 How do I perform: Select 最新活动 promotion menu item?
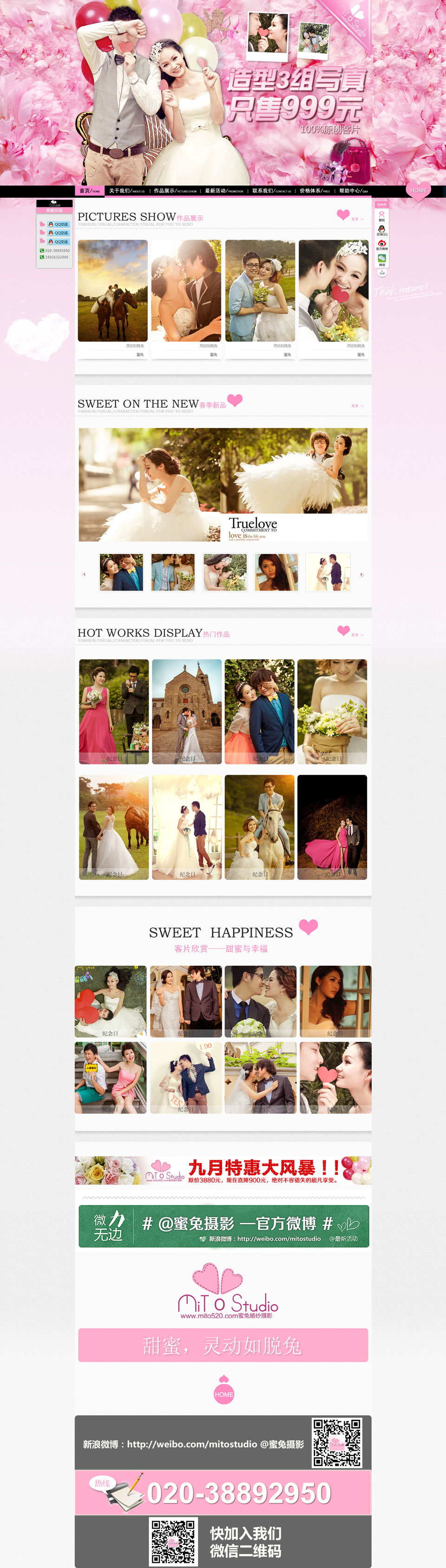tap(223, 191)
